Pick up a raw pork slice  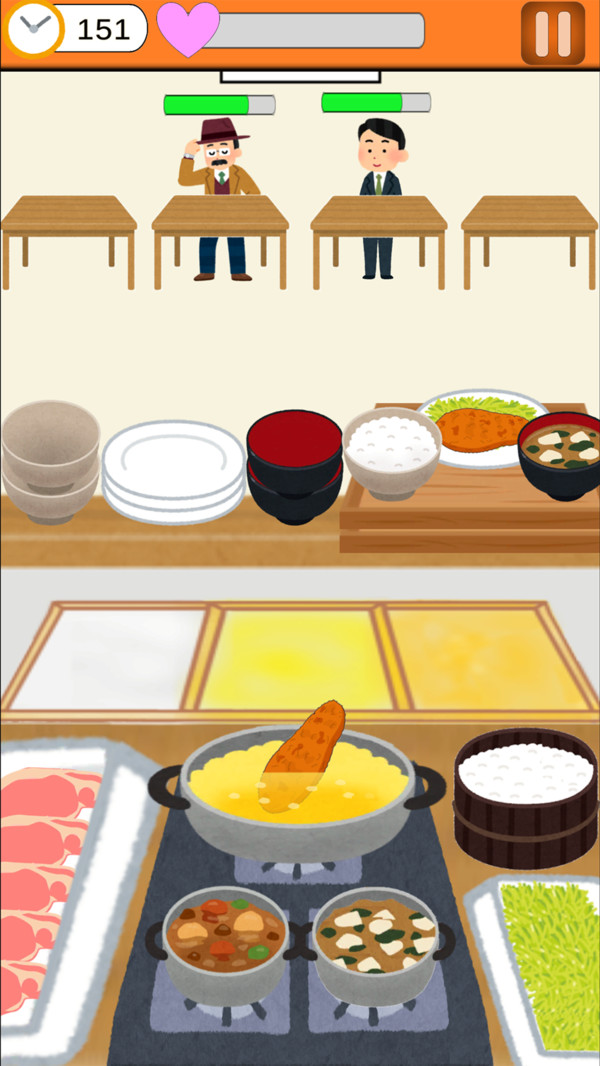[x=45, y=860]
